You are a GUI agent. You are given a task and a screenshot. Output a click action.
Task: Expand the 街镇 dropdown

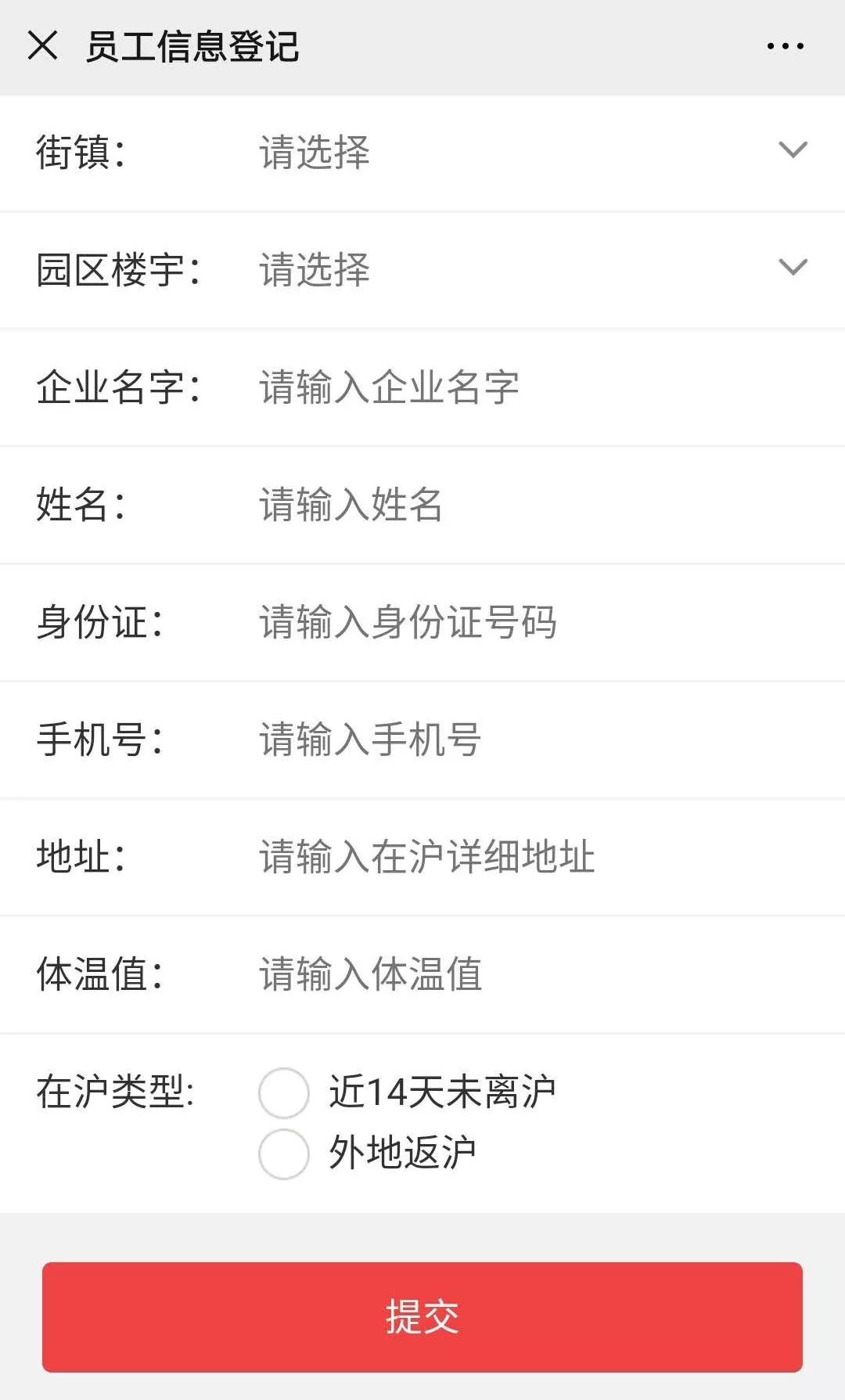(532, 152)
